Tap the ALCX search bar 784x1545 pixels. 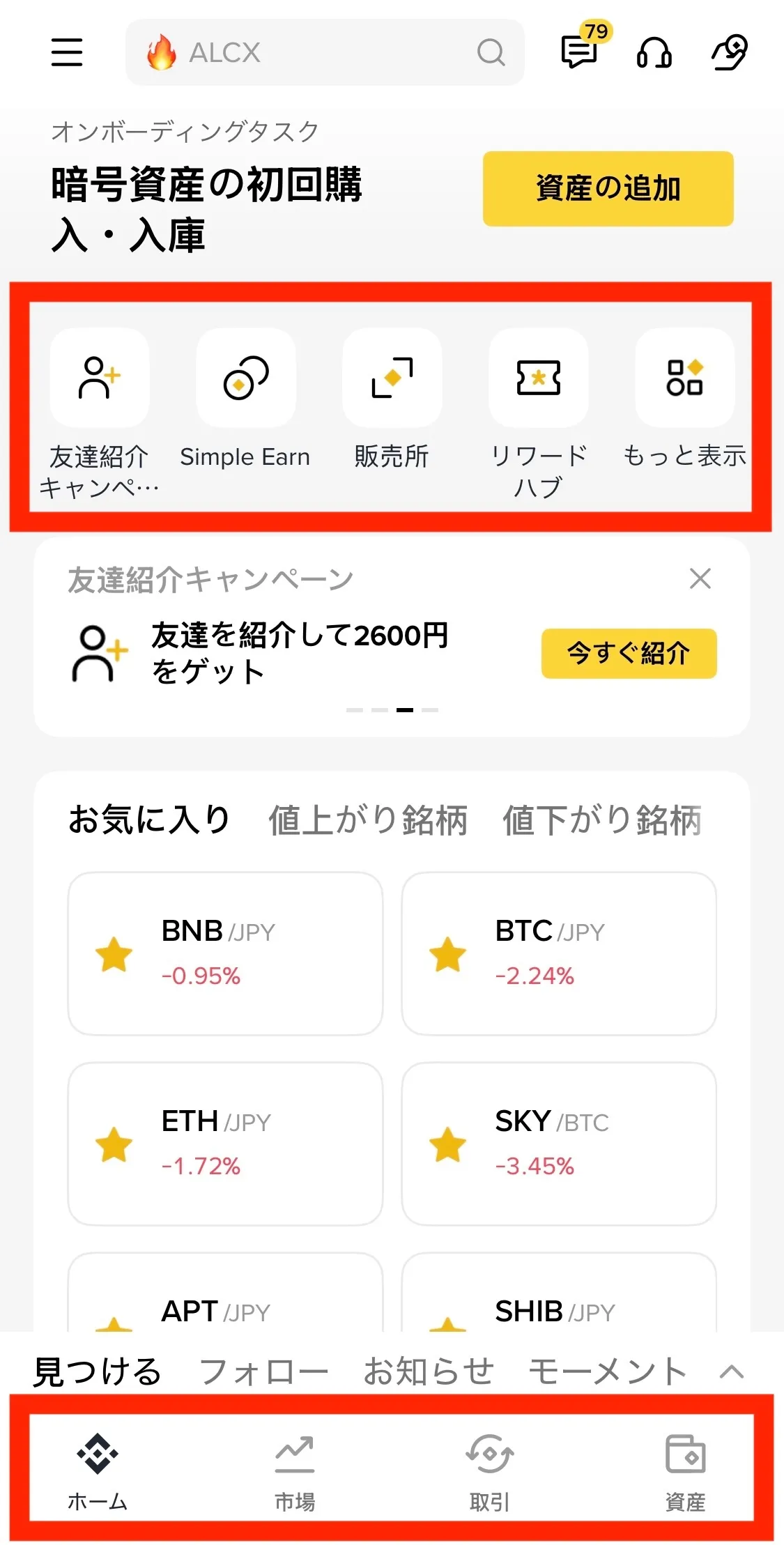[x=324, y=53]
